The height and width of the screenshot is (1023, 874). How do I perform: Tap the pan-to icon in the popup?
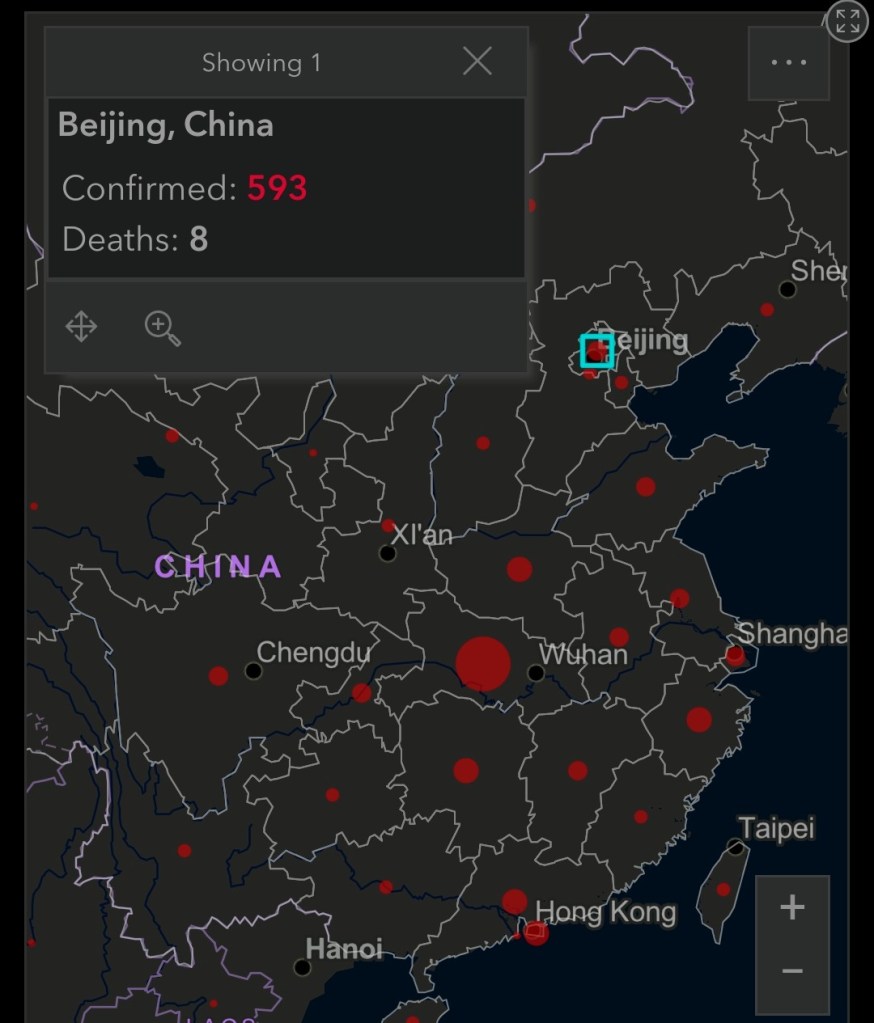click(81, 327)
